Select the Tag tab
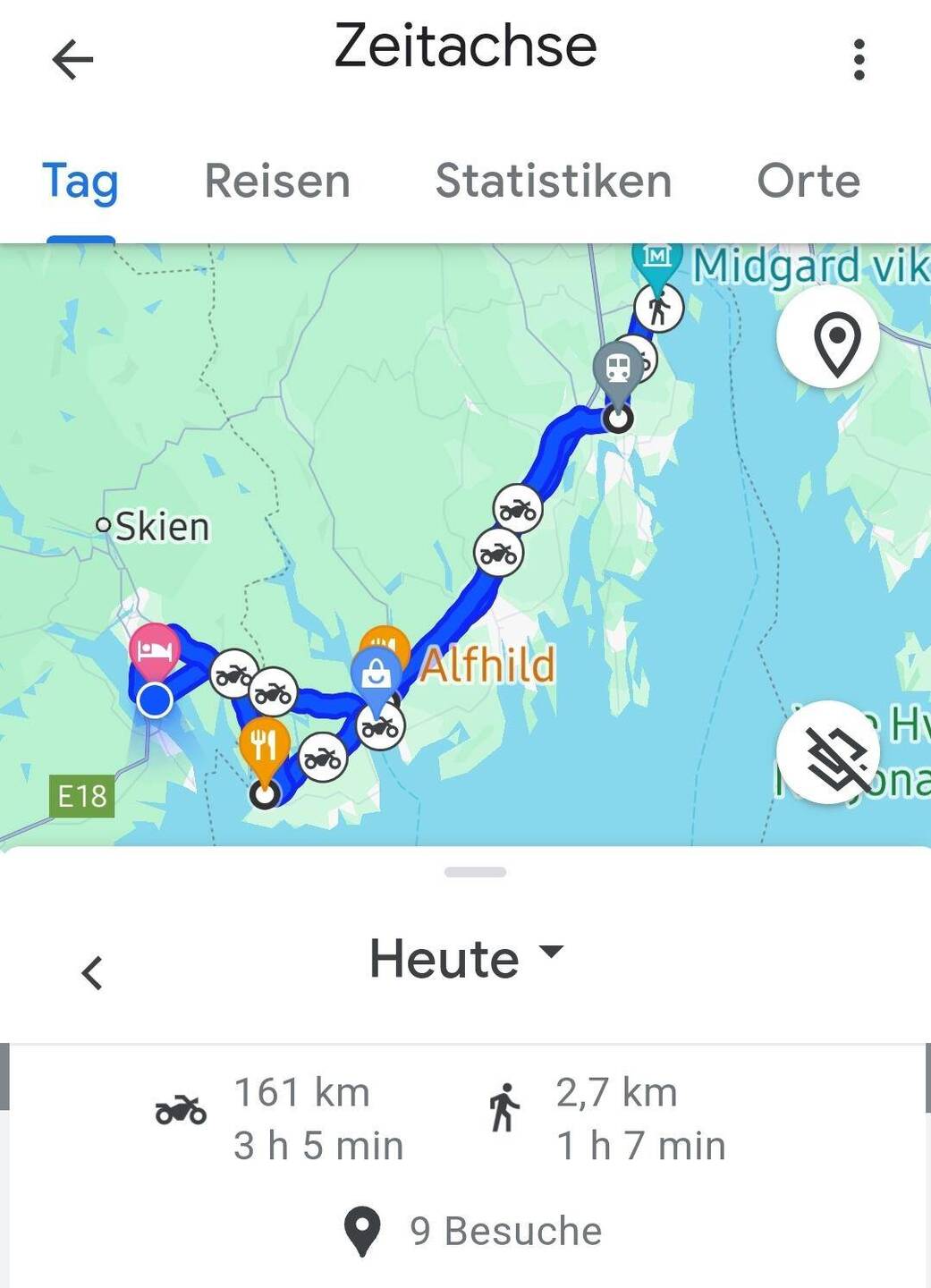931x1288 pixels. 80,182
